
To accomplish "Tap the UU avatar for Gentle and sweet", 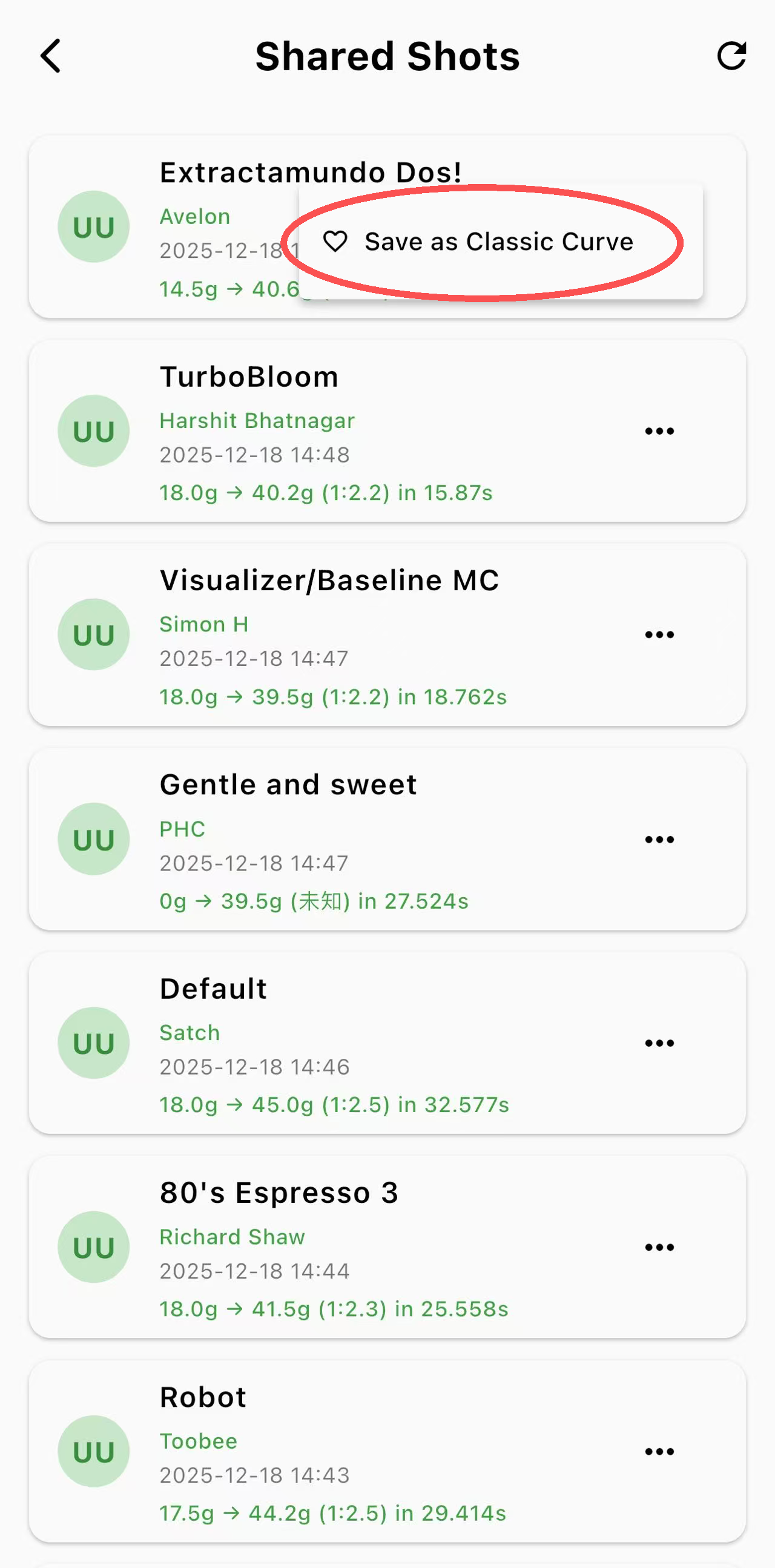I will [93, 838].
